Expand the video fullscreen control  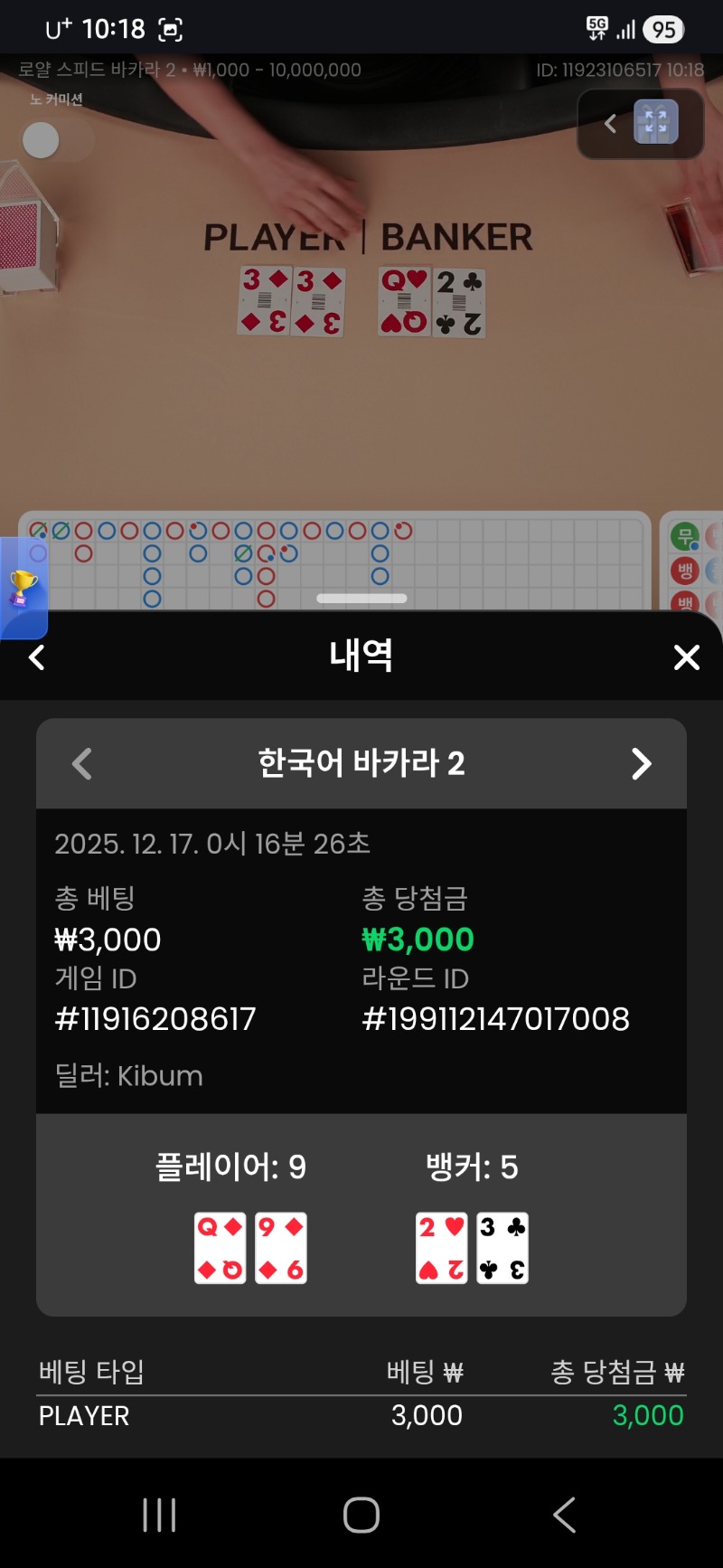click(x=655, y=123)
